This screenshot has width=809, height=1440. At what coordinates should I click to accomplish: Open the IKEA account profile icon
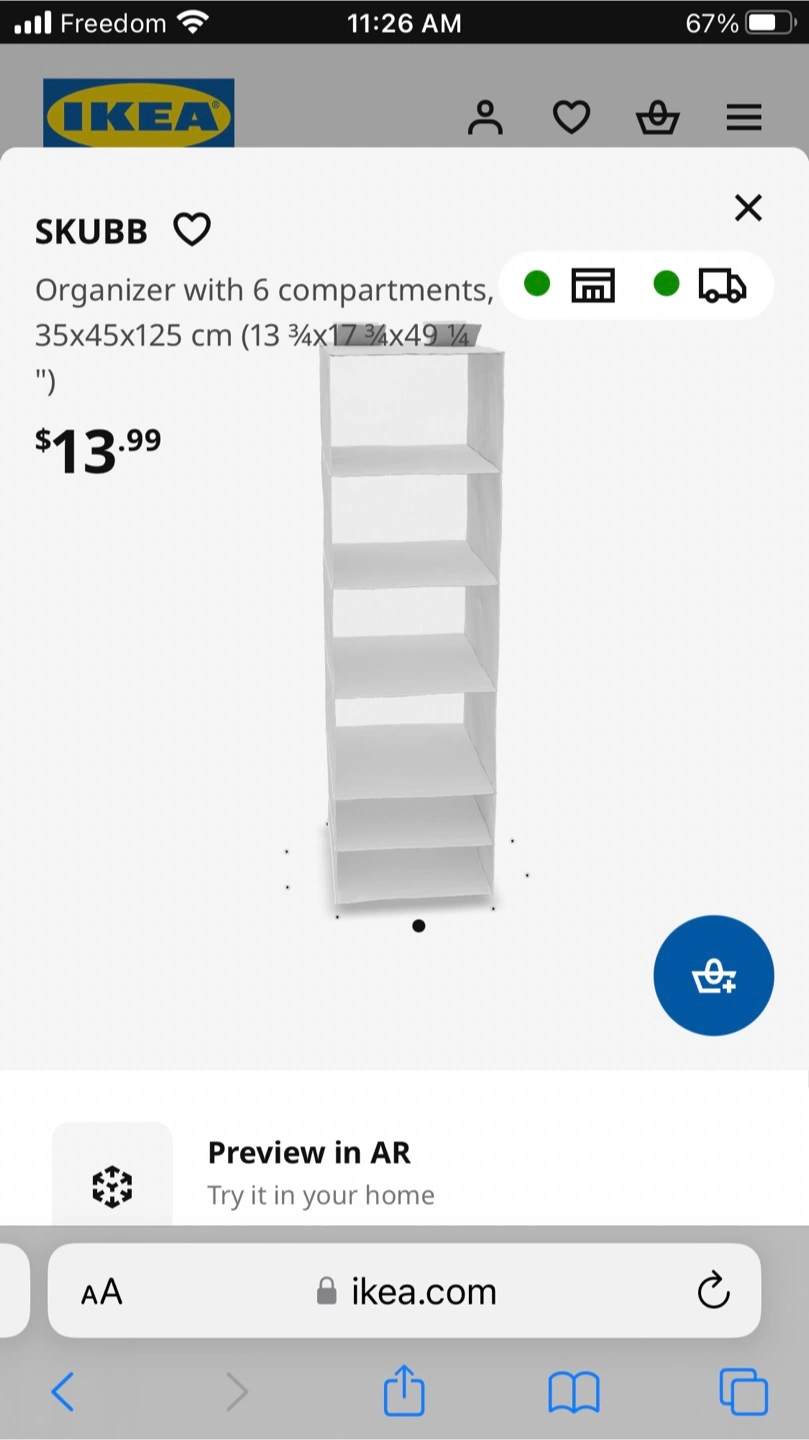click(x=485, y=118)
